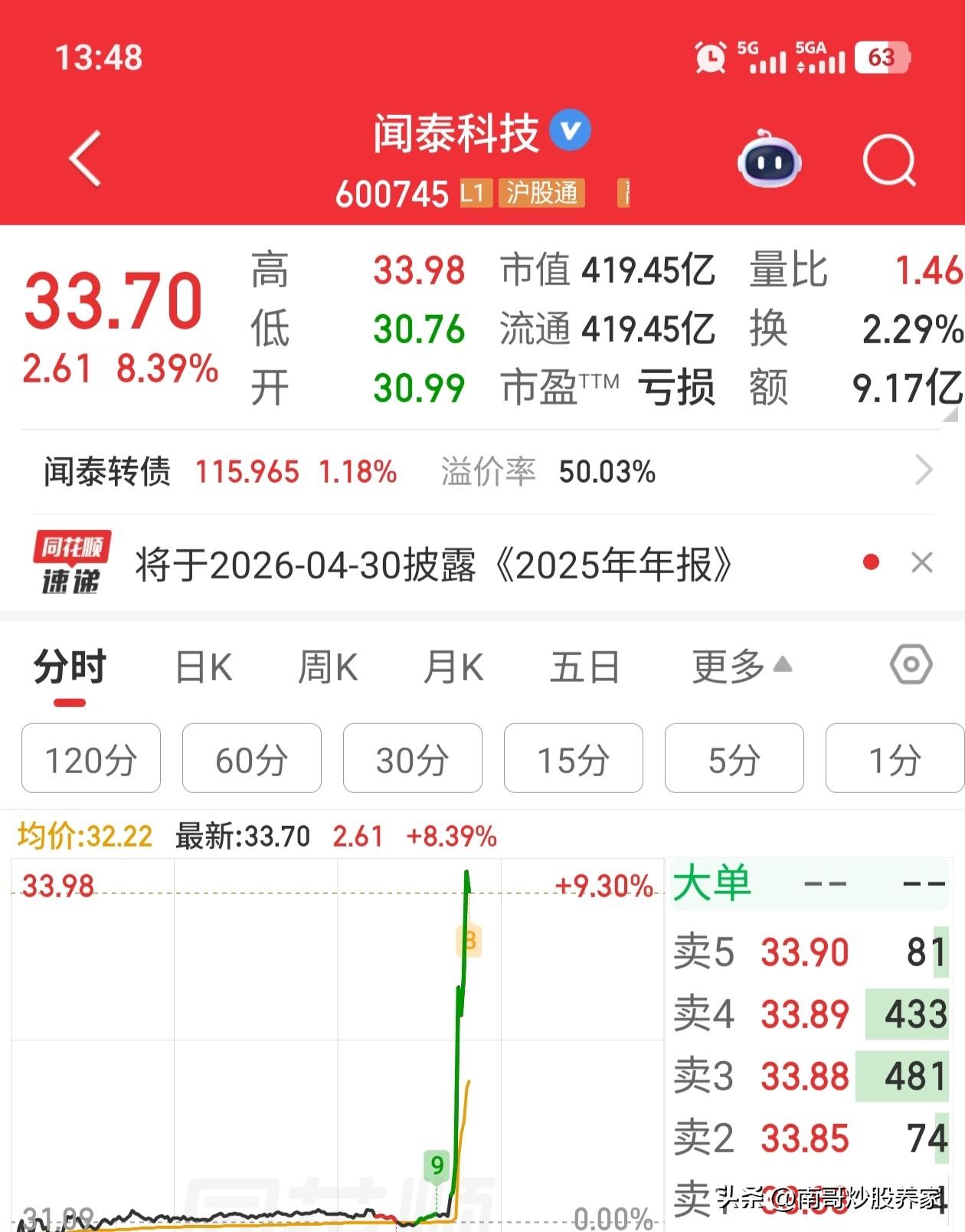Enable the 1分 interval option
Viewport: 965px width, 1232px height.
pyautogui.click(x=895, y=759)
